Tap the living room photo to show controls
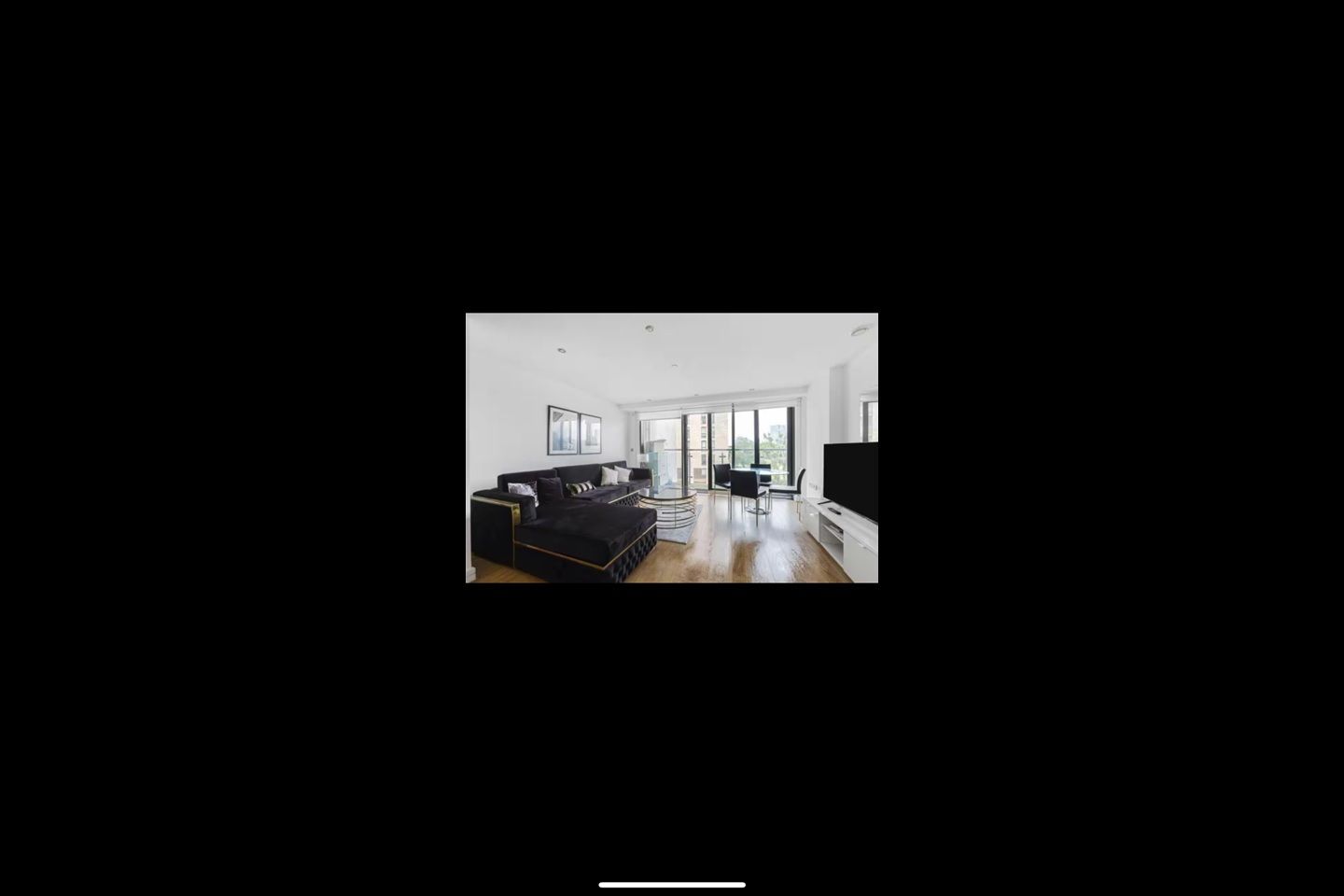 pyautogui.click(x=671, y=448)
